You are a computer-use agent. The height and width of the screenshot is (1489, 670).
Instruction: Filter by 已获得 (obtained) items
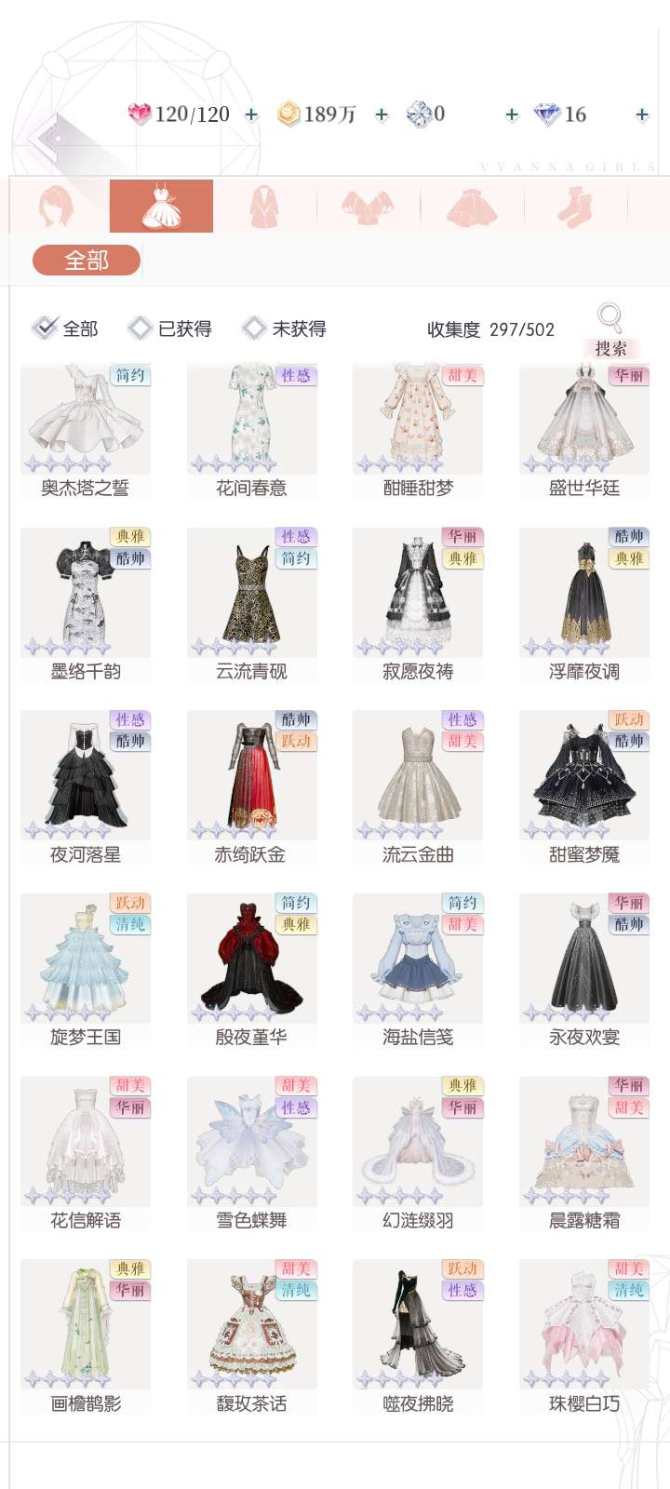[171, 329]
